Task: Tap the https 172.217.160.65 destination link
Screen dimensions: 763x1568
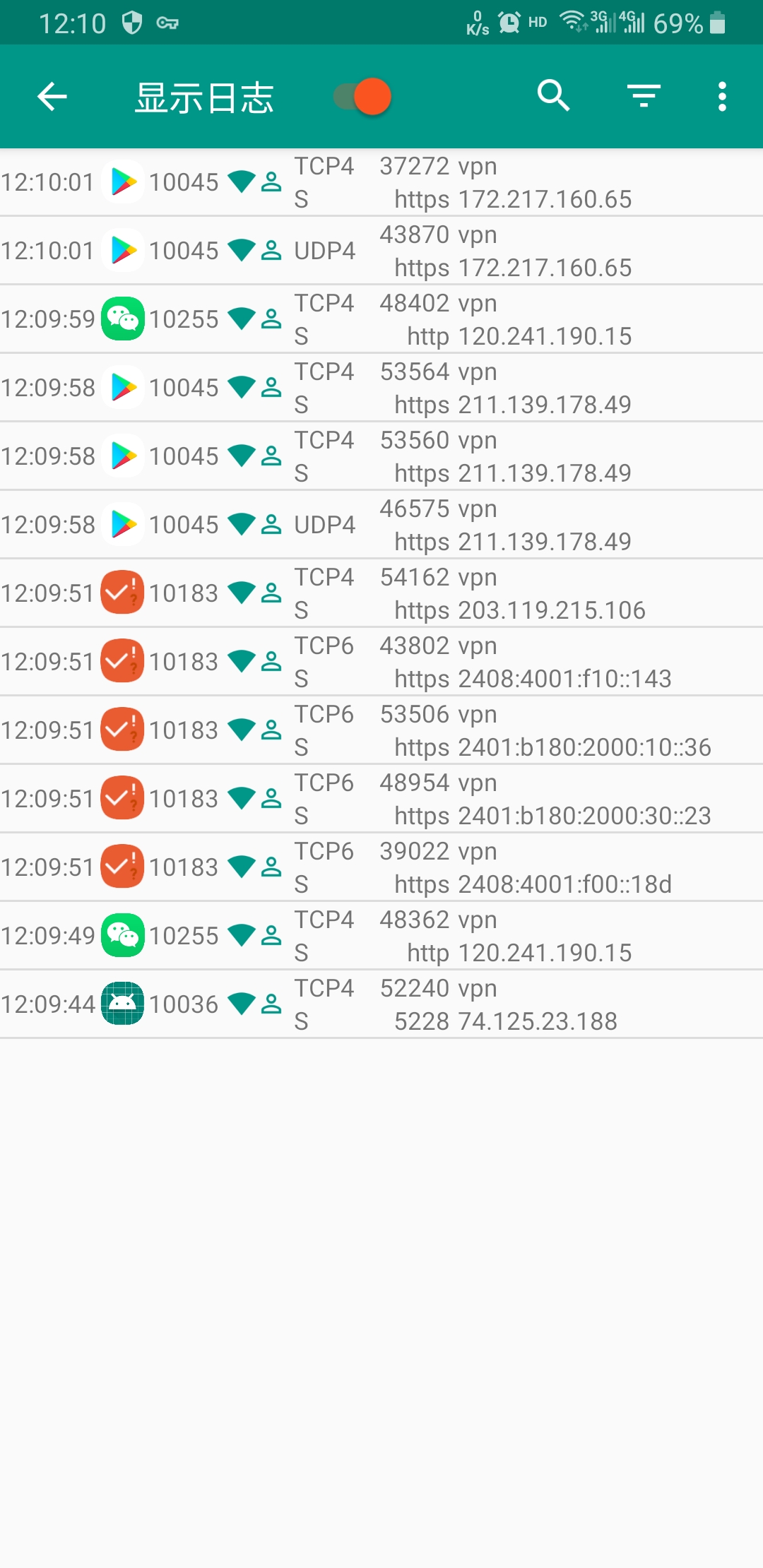Action: [514, 199]
